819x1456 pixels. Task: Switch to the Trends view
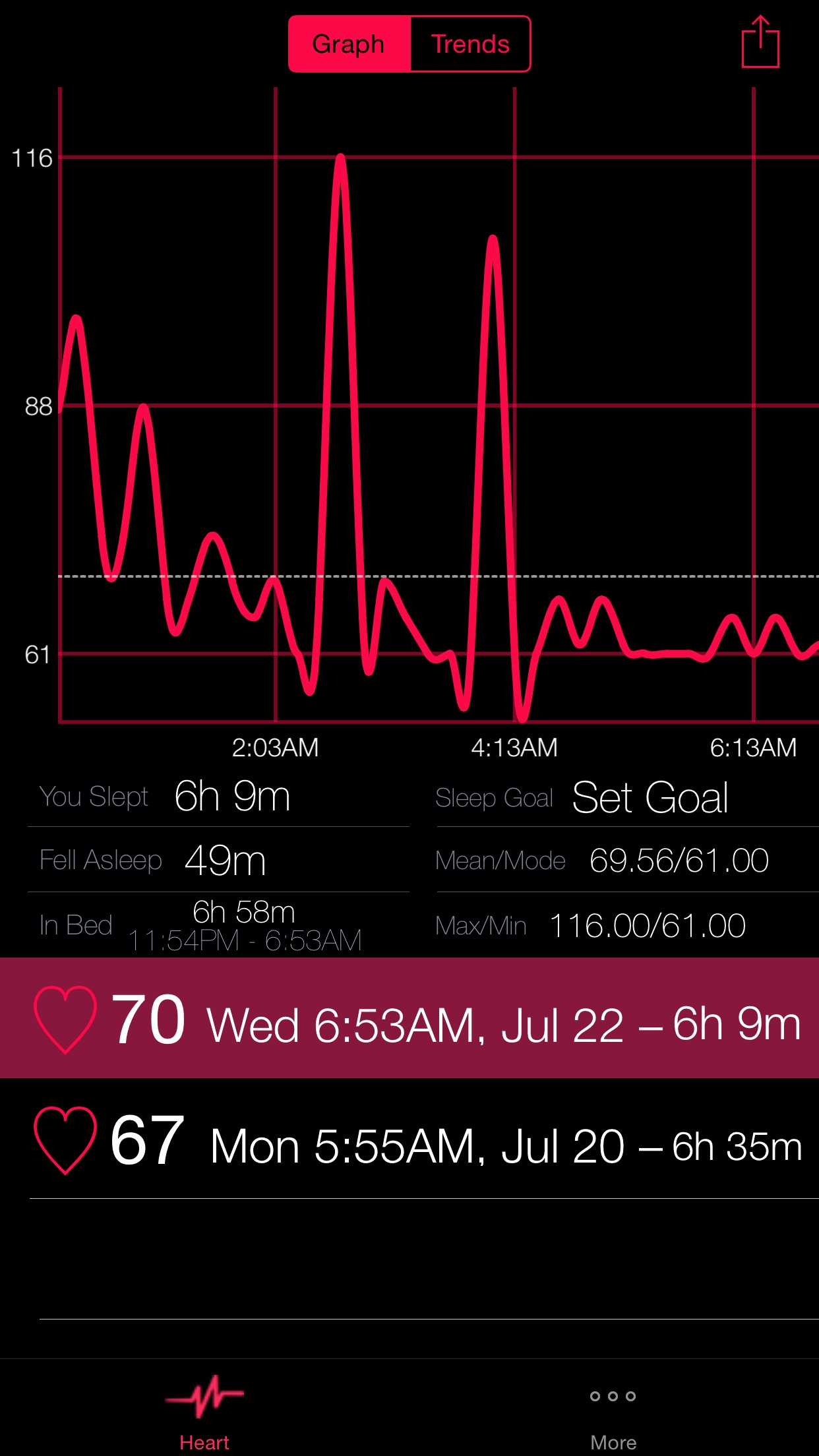[x=470, y=44]
